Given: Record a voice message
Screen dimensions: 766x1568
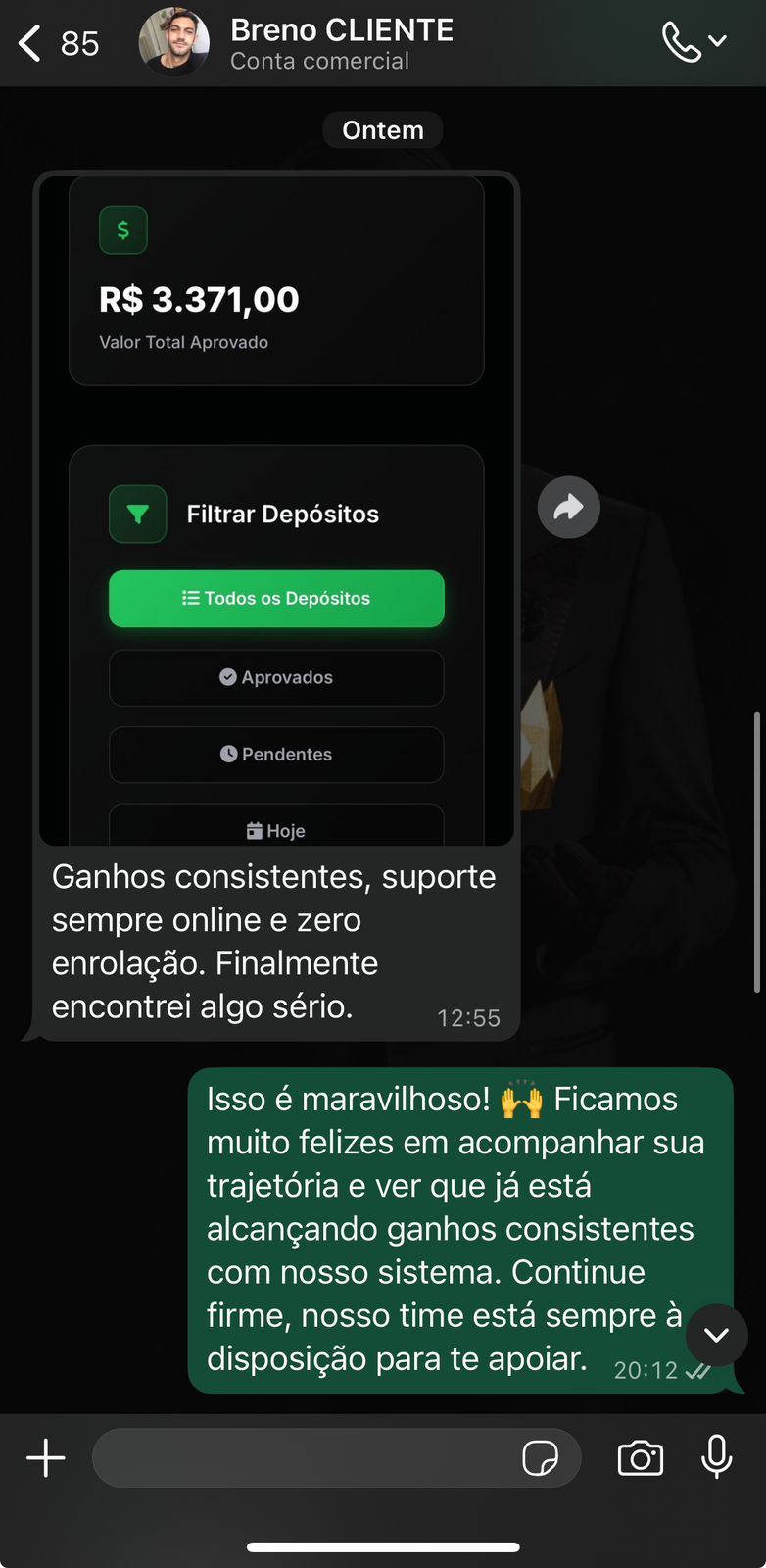Looking at the screenshot, I should 716,1457.
